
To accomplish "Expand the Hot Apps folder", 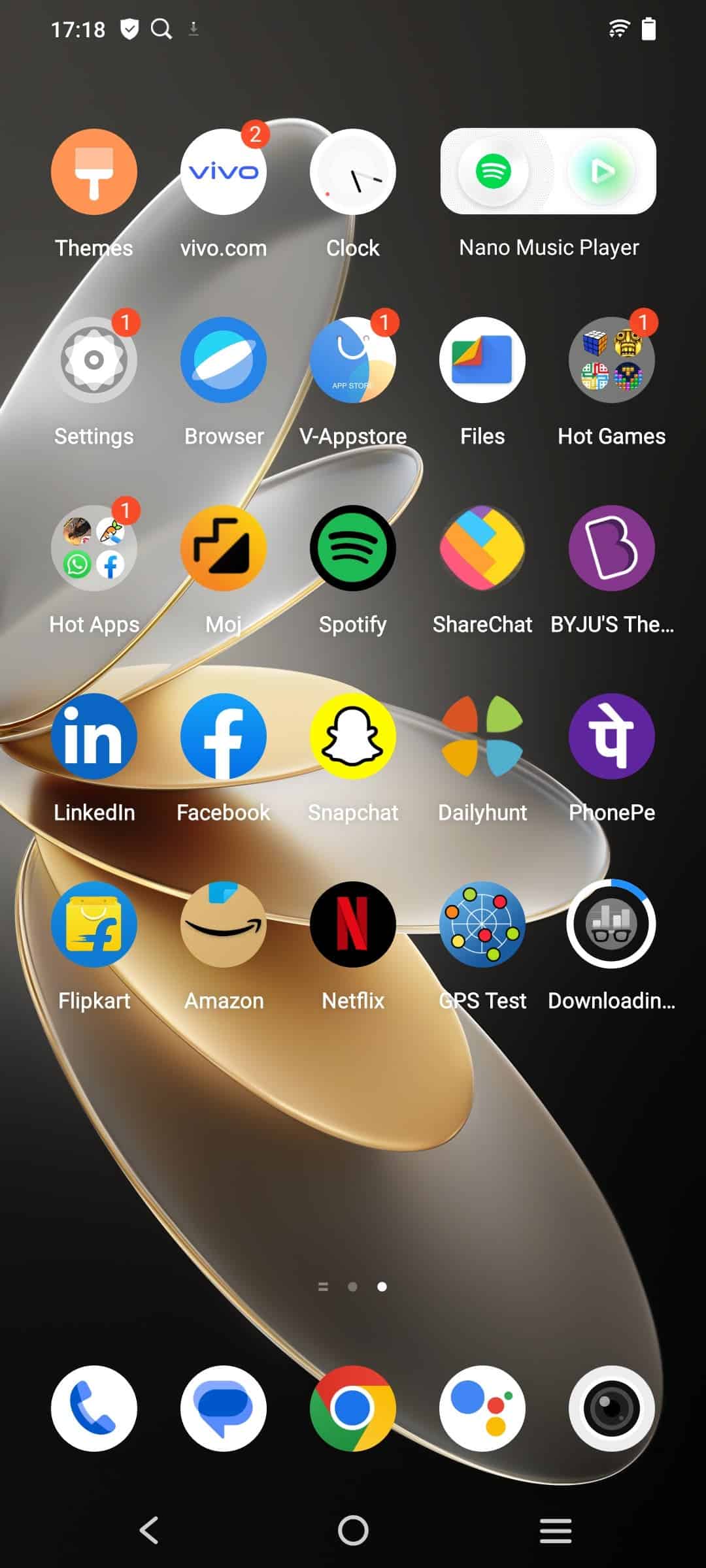I will pyautogui.click(x=94, y=548).
